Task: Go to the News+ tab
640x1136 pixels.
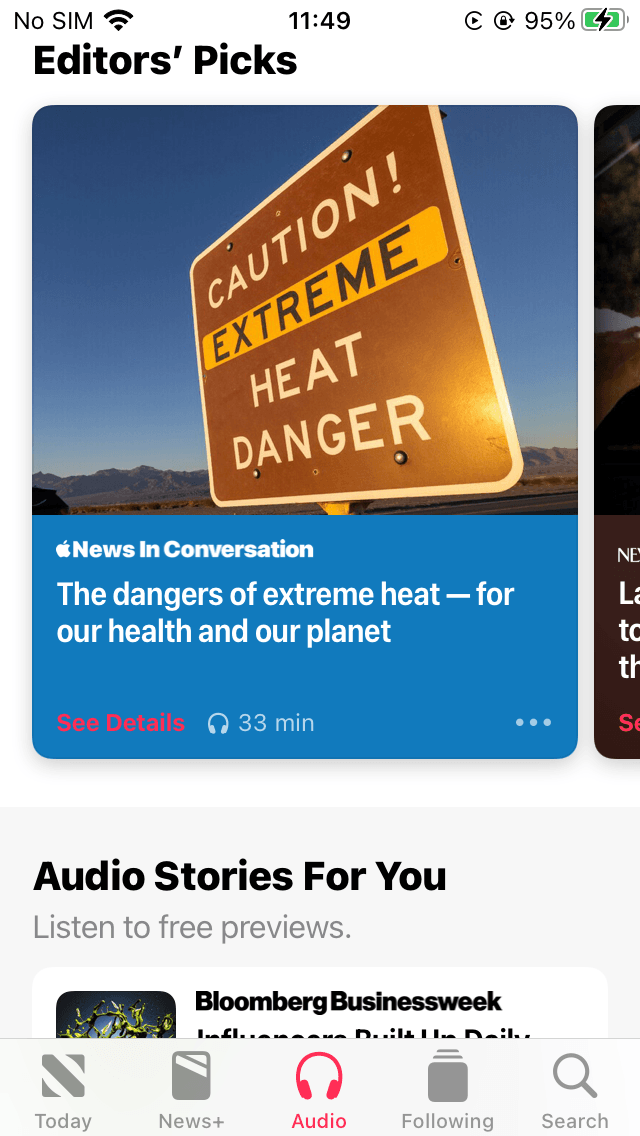Action: coord(191,1090)
